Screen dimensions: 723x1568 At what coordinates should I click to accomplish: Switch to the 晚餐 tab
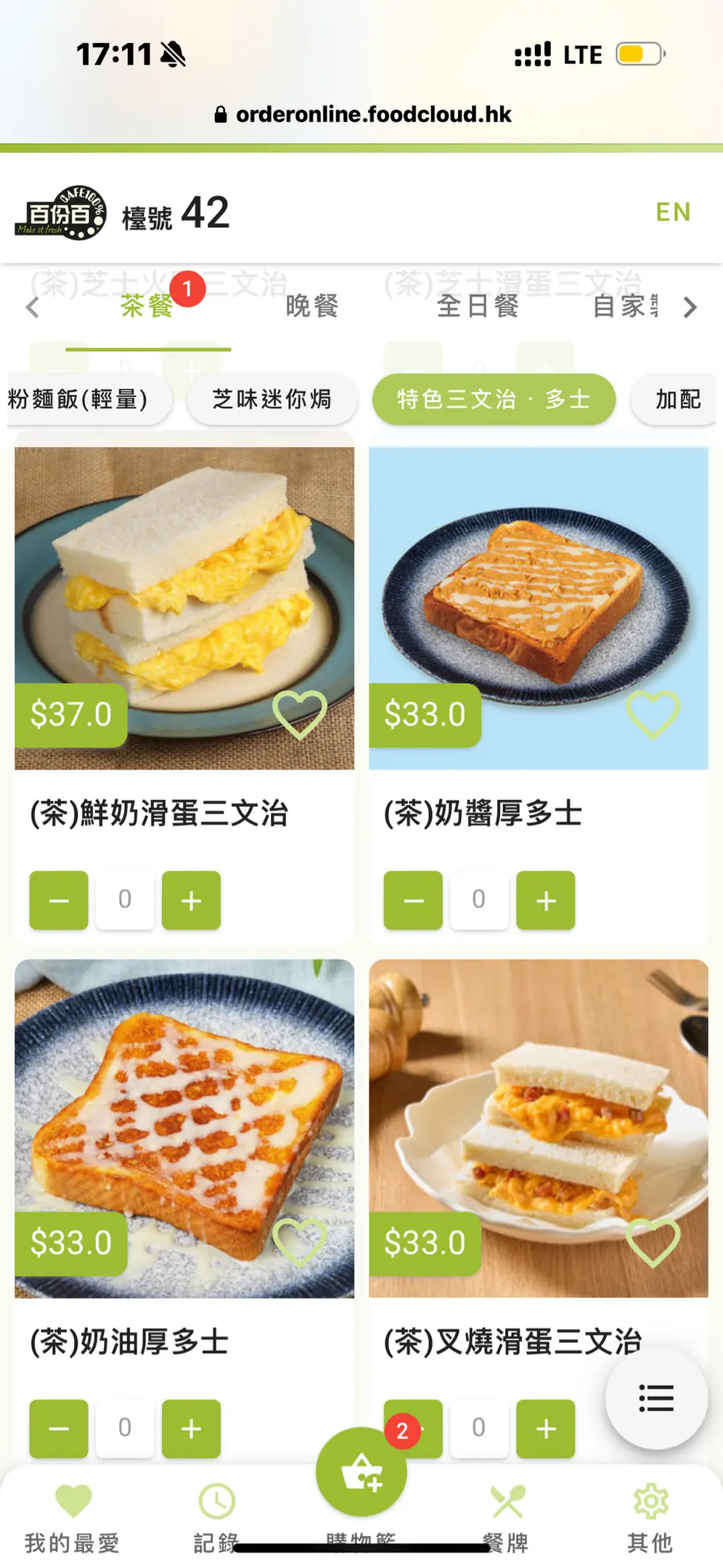click(312, 306)
